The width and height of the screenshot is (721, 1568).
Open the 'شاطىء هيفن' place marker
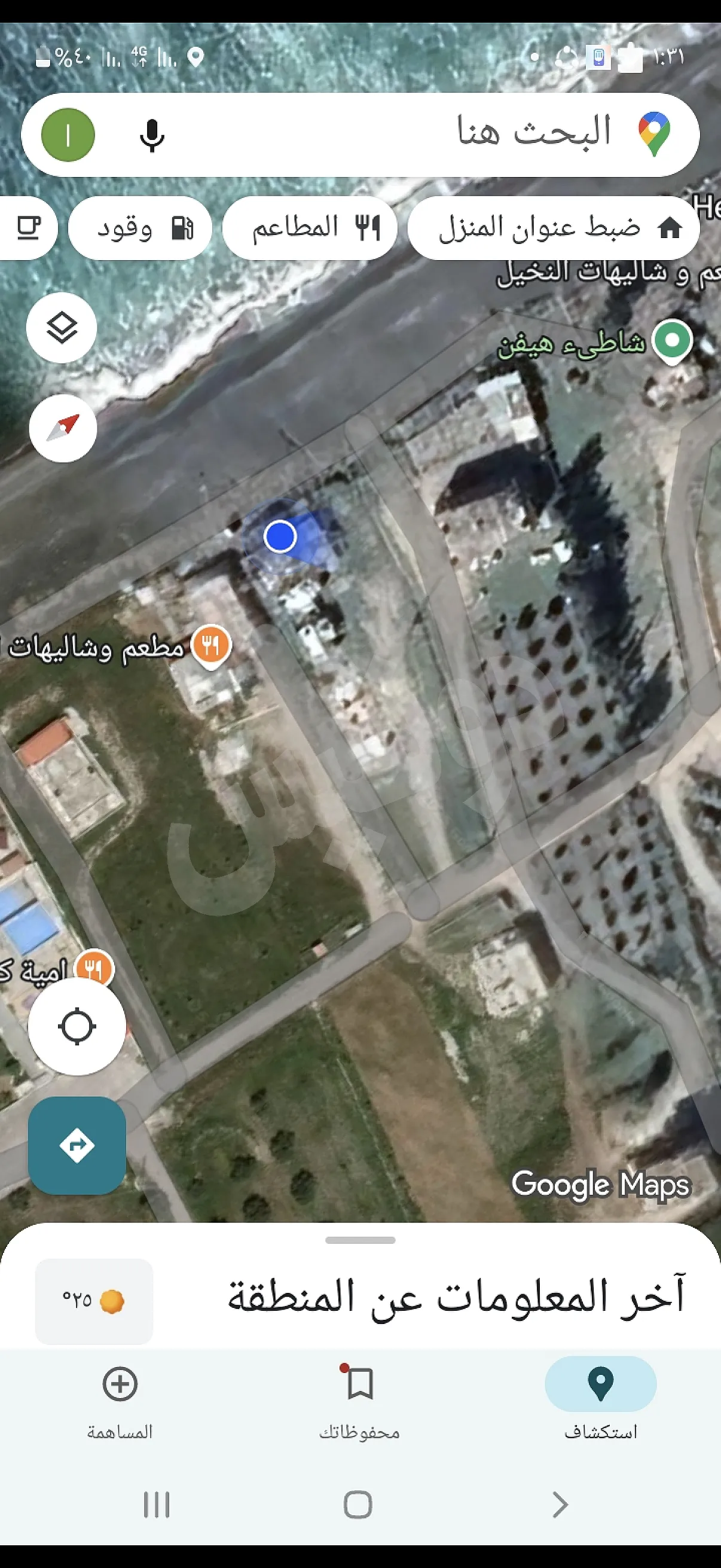coord(672,340)
